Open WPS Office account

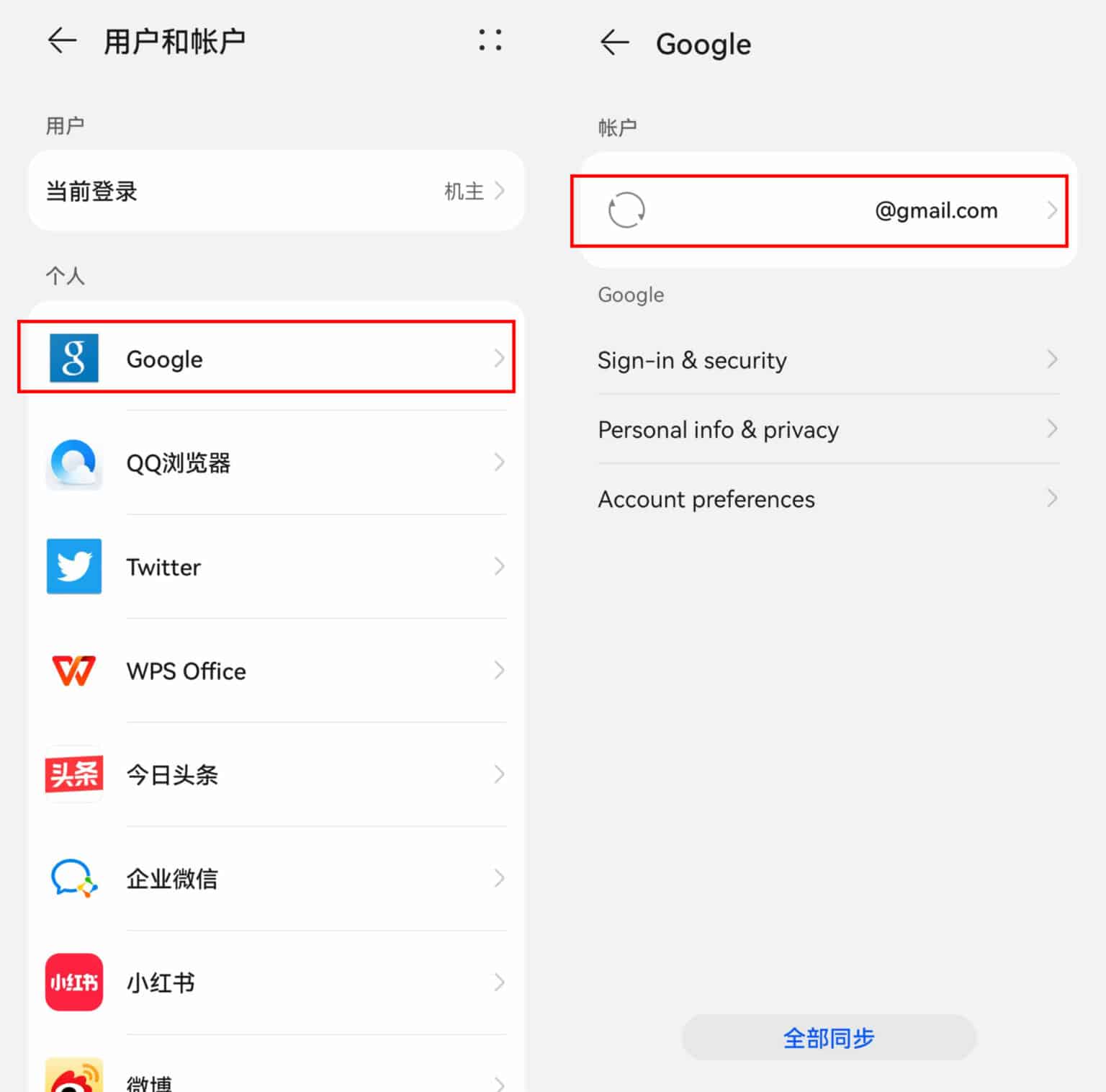point(276,671)
